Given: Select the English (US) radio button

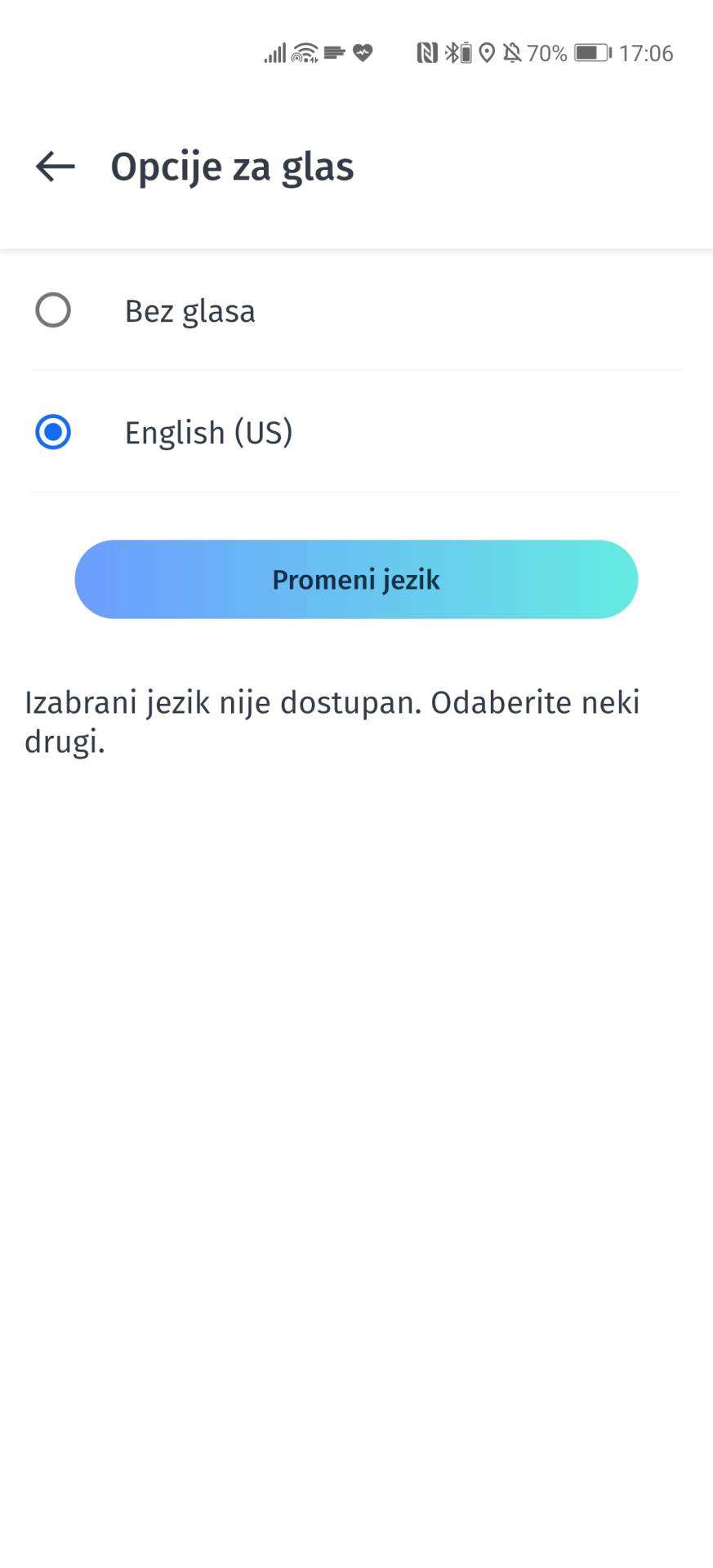Looking at the screenshot, I should [52, 432].
